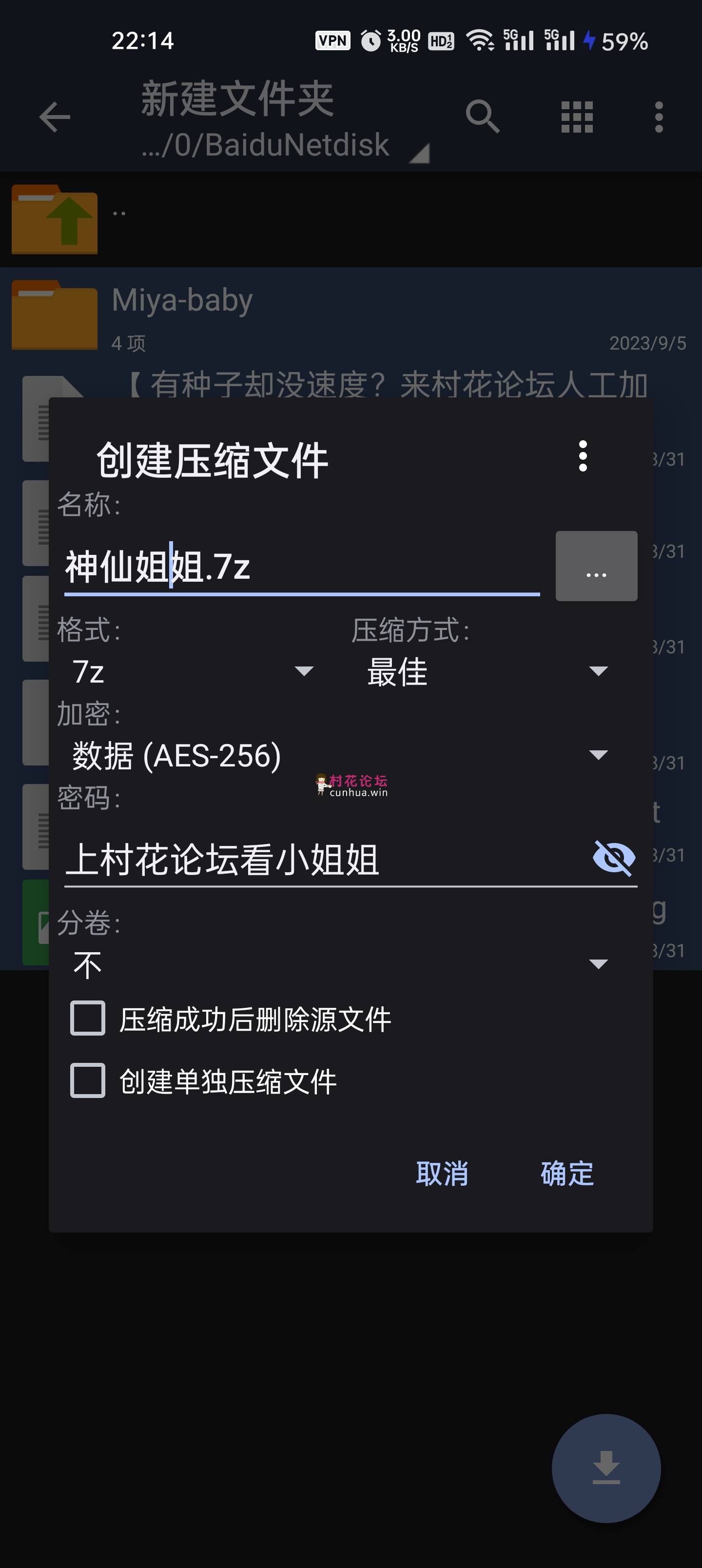This screenshot has width=702, height=1568.
Task: Expand the 压缩方式 dropdown showing 最佳
Action: tap(487, 671)
